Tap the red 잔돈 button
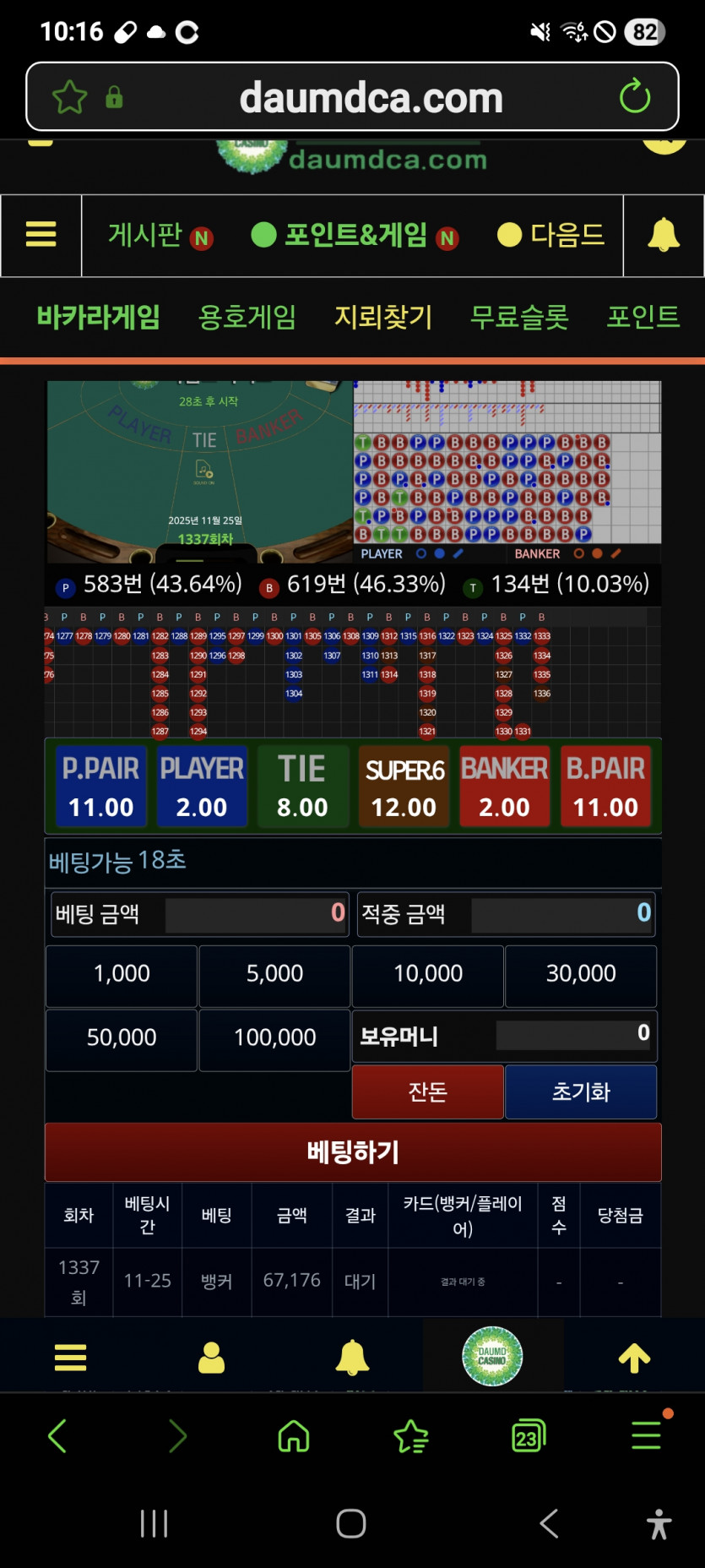705x1568 pixels. click(x=427, y=1092)
